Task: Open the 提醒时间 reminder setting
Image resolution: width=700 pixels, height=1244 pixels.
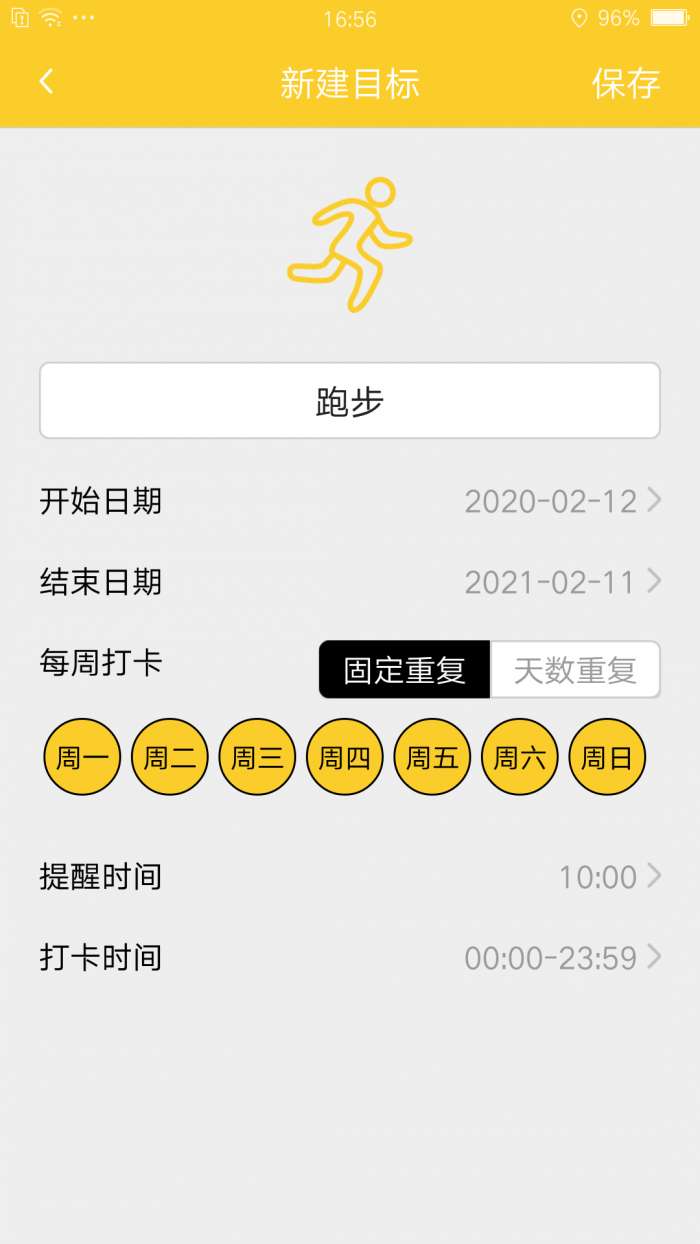Action: [350, 877]
